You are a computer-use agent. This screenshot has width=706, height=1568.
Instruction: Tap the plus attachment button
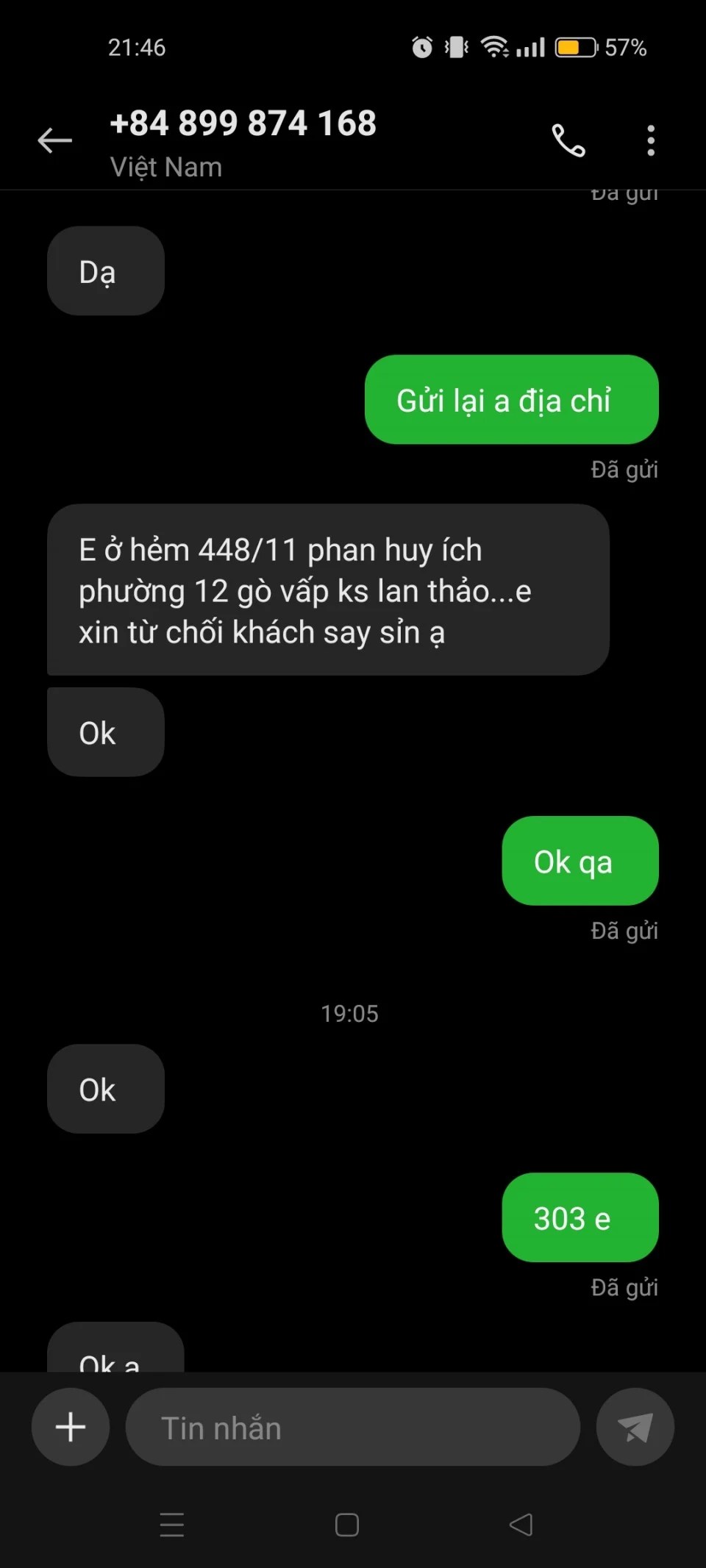[x=71, y=1427]
